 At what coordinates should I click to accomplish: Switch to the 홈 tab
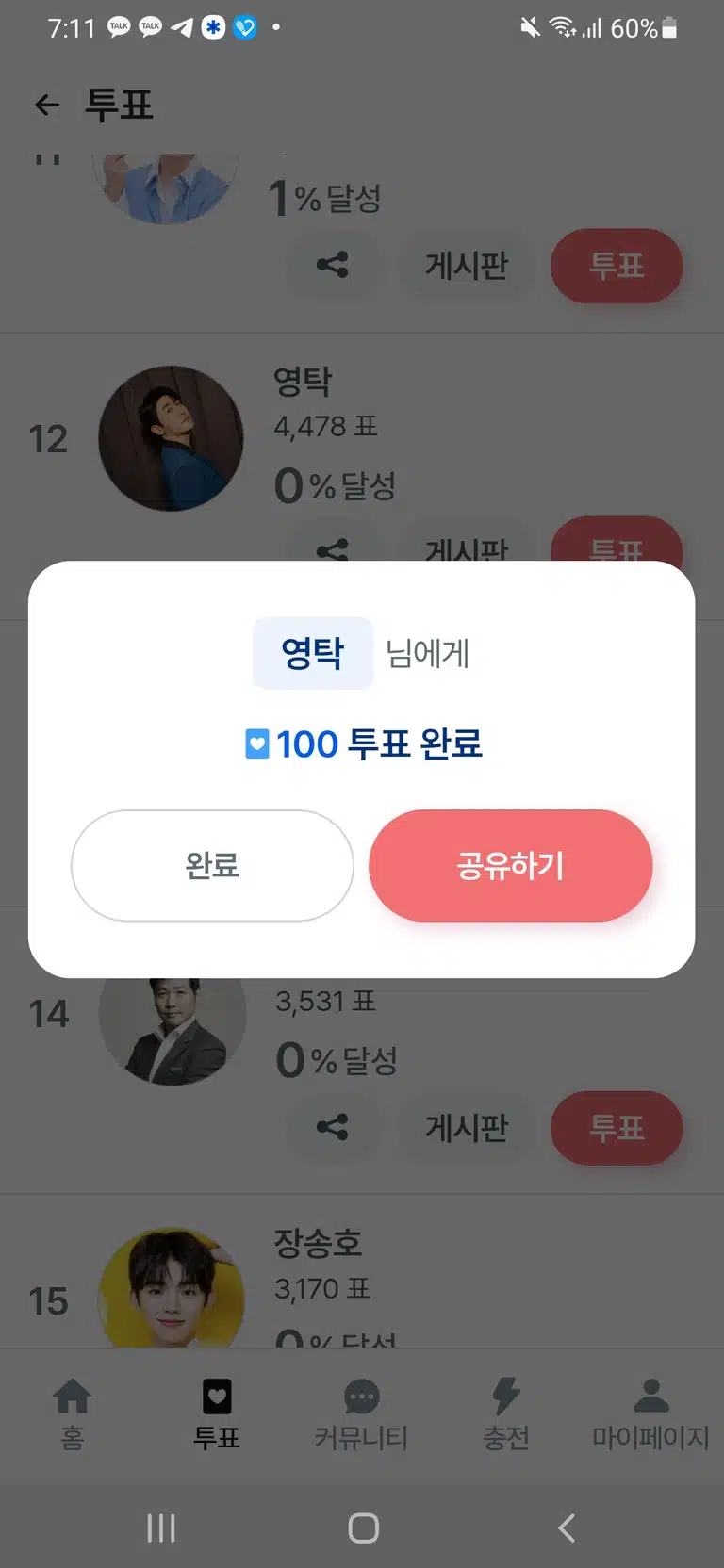tap(73, 1413)
